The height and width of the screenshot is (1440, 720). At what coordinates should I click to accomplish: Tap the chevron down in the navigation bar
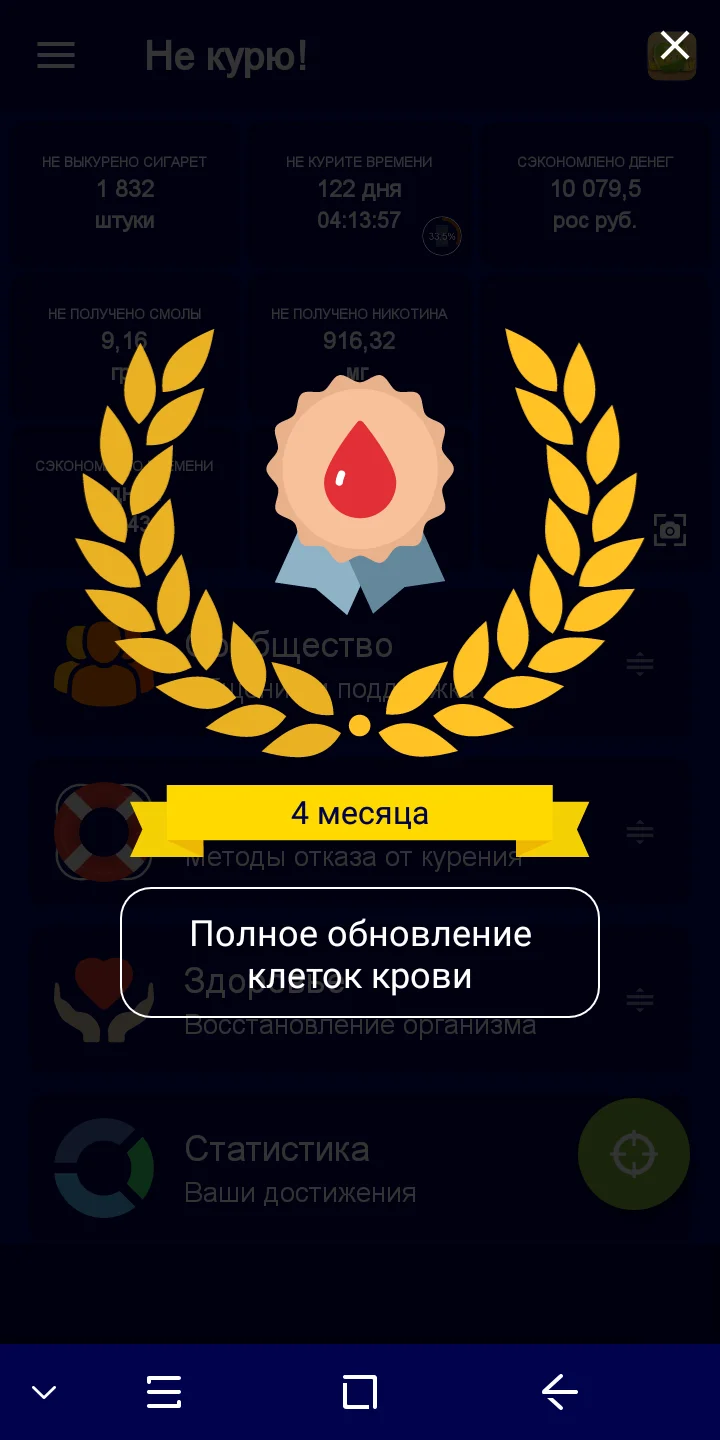click(44, 1391)
